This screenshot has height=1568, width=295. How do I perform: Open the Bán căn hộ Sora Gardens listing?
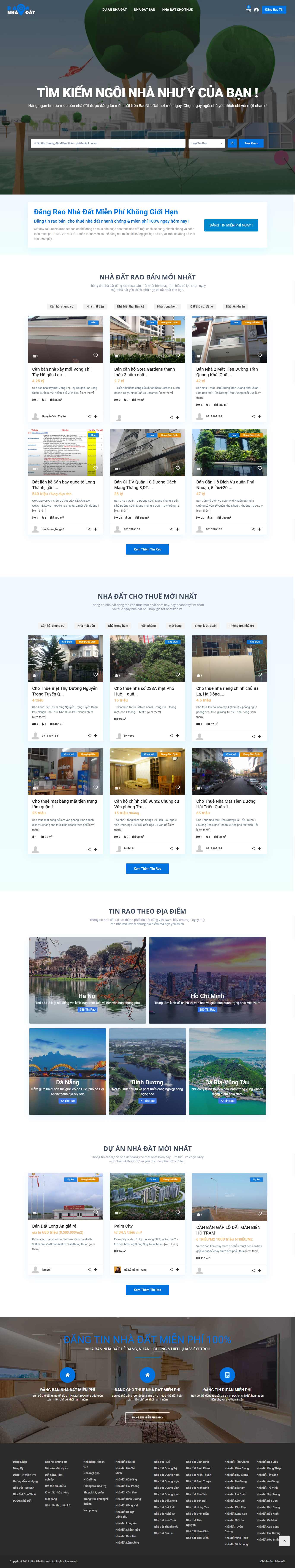coord(144,372)
